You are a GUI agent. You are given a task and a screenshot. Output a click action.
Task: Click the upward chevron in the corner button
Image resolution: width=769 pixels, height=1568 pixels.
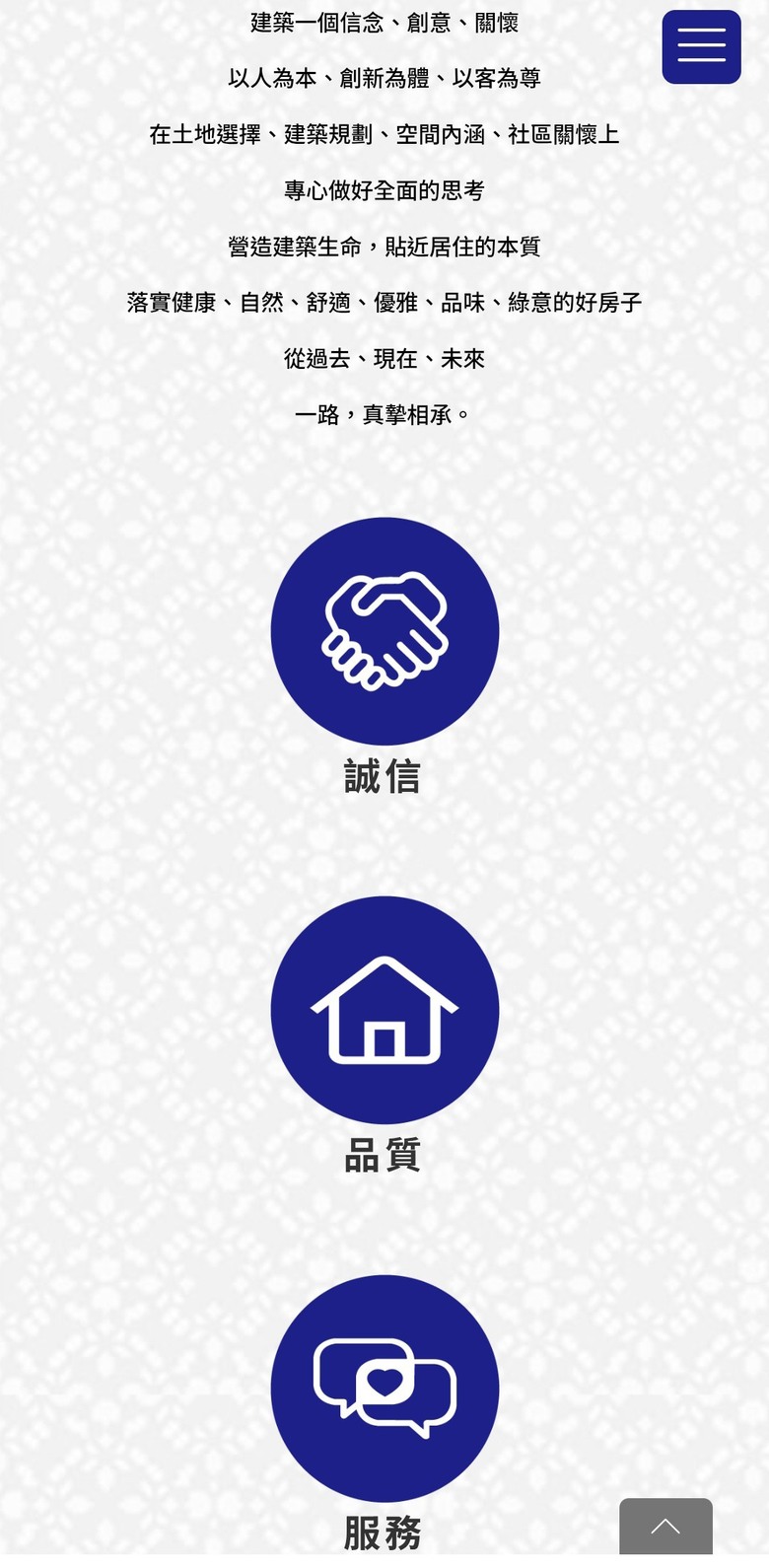tap(665, 1526)
